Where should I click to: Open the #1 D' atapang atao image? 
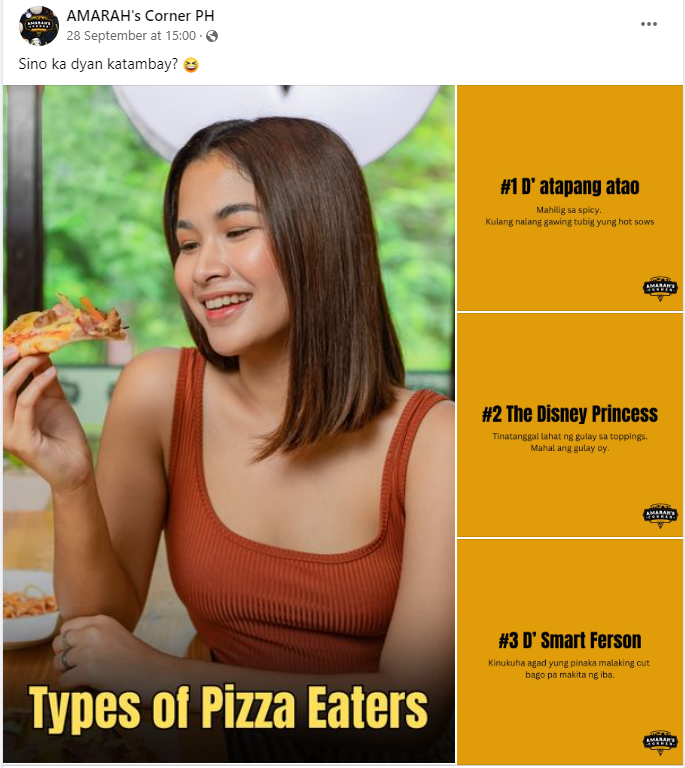click(569, 198)
